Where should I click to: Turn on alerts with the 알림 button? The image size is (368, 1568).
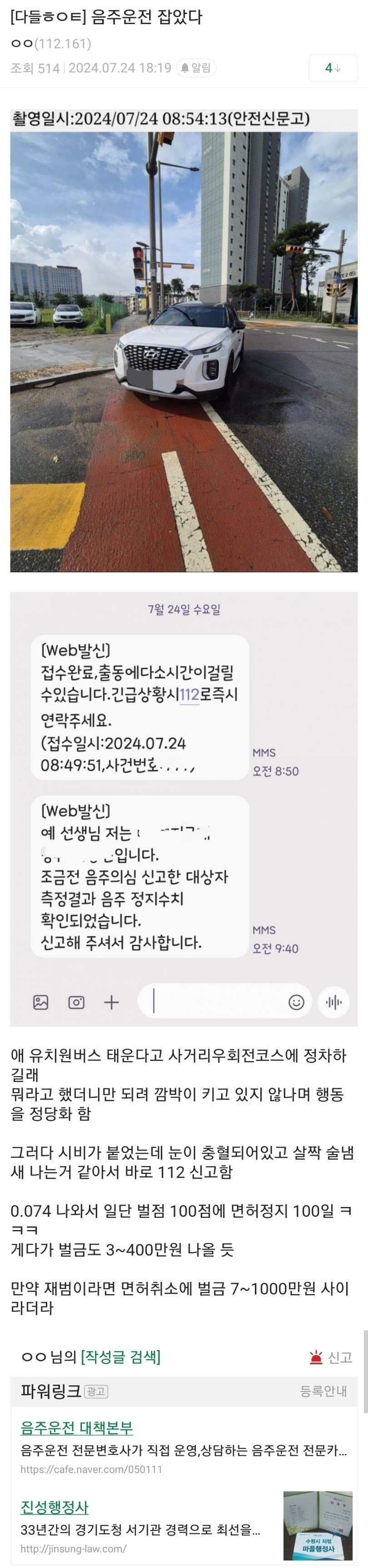point(195,68)
